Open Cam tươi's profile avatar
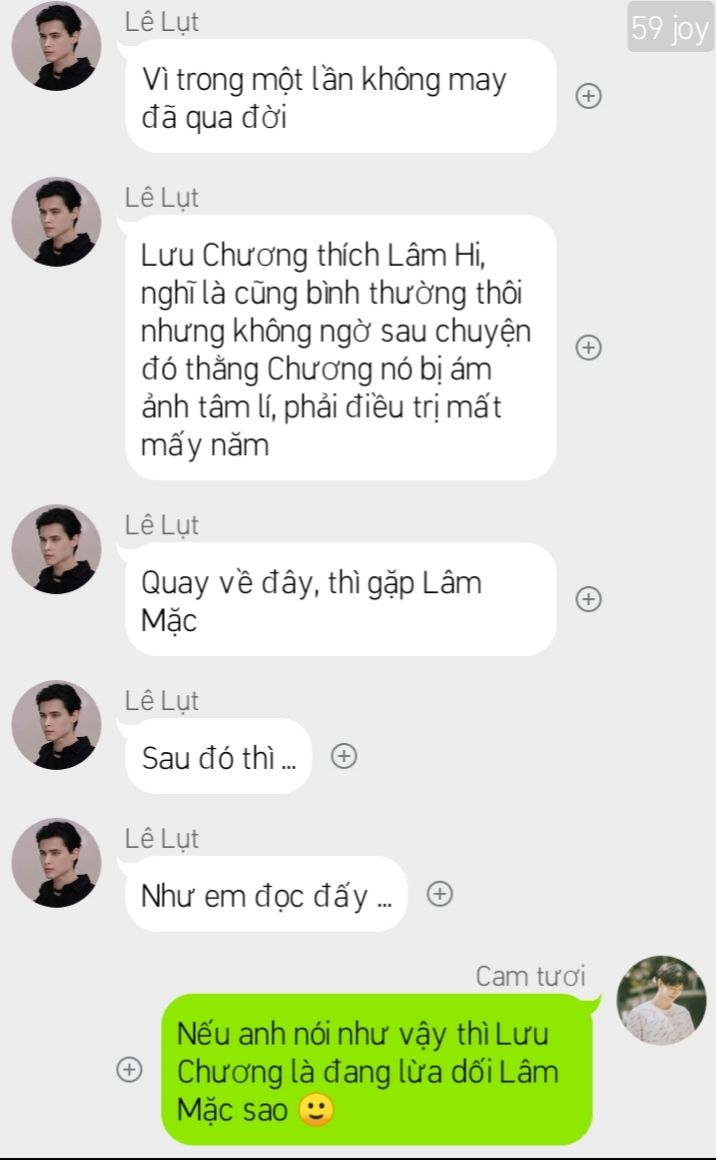 tap(661, 1000)
